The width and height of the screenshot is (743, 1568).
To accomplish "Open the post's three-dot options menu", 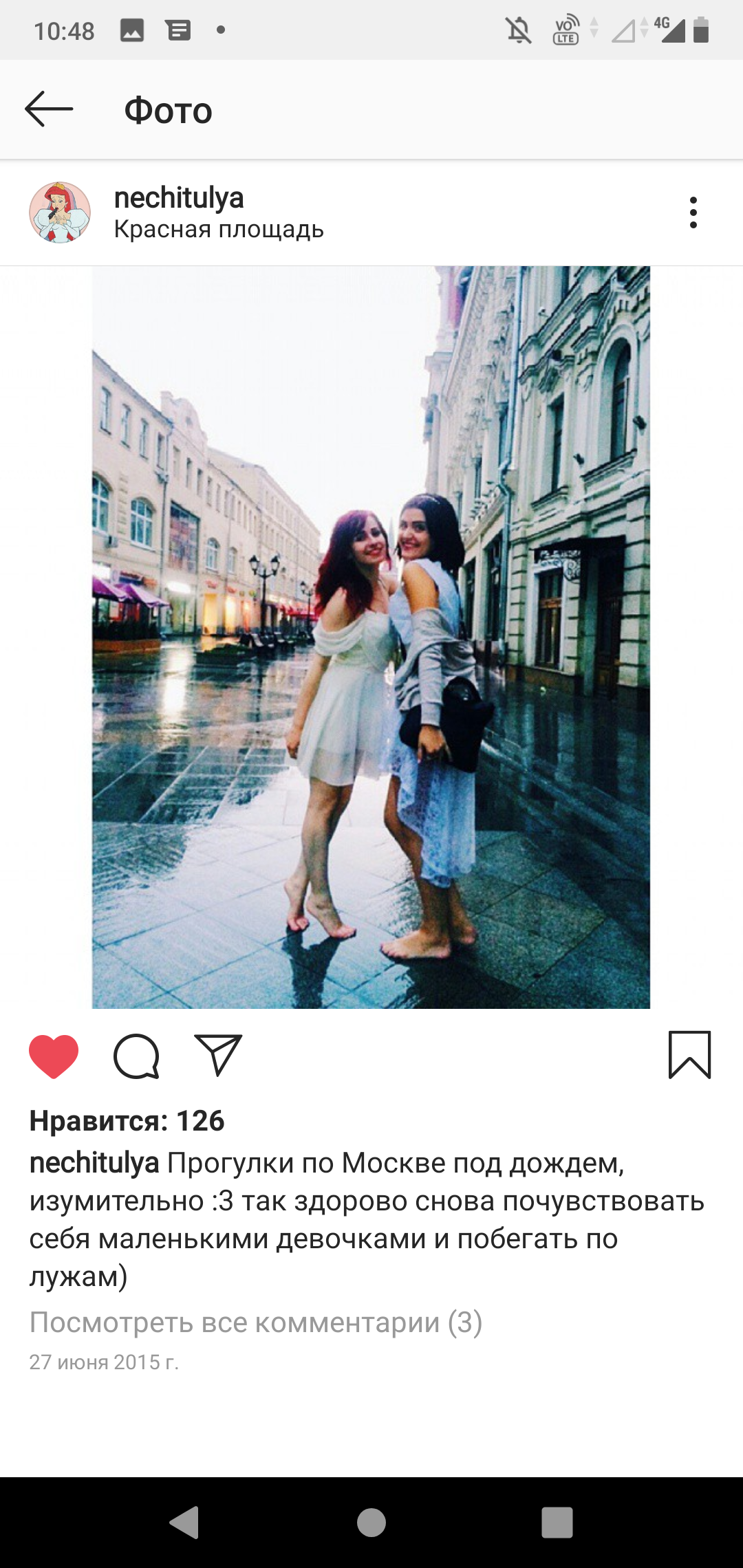I will tap(693, 213).
